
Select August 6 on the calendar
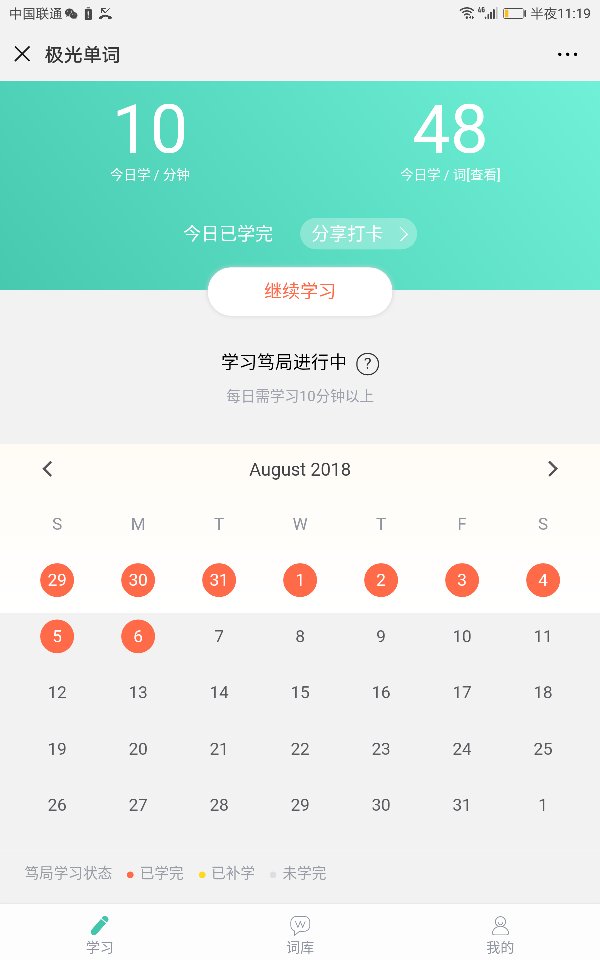138,636
